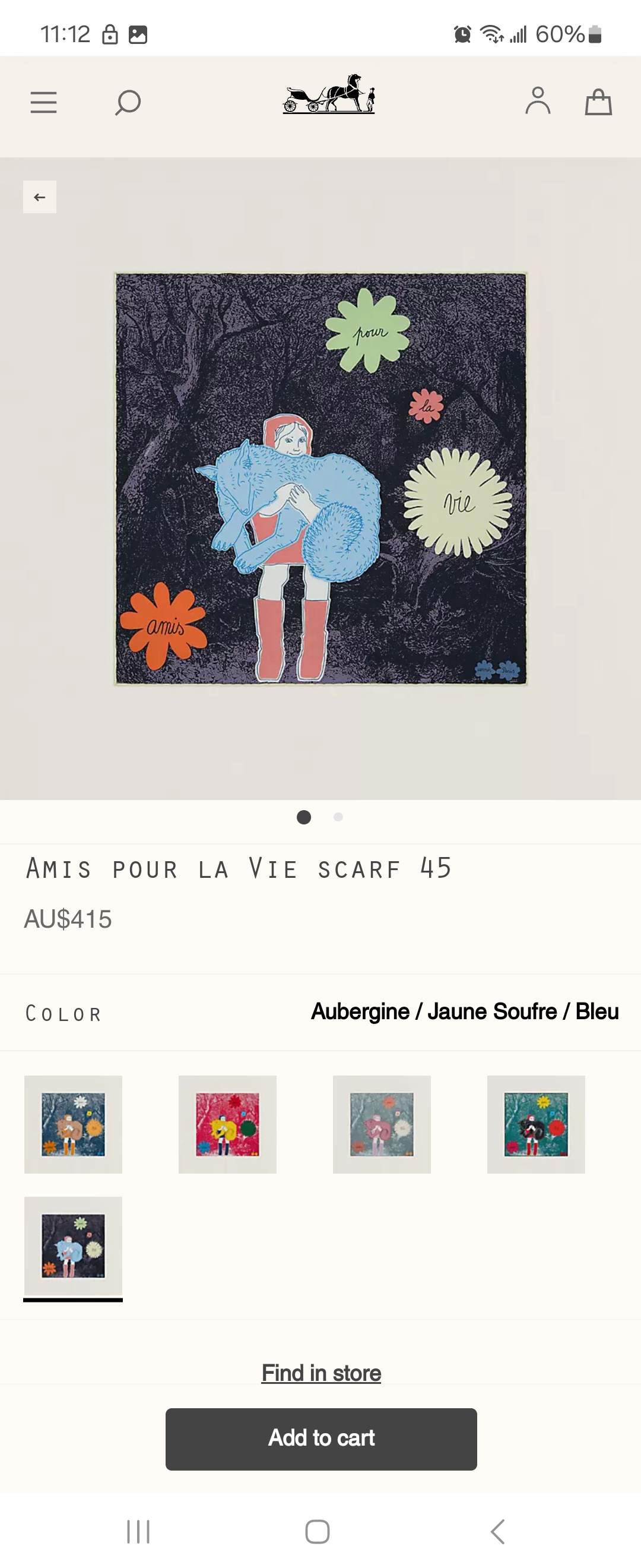Pick the pale grey and pink scarf color
The height and width of the screenshot is (1568, 641).
(x=382, y=1124)
